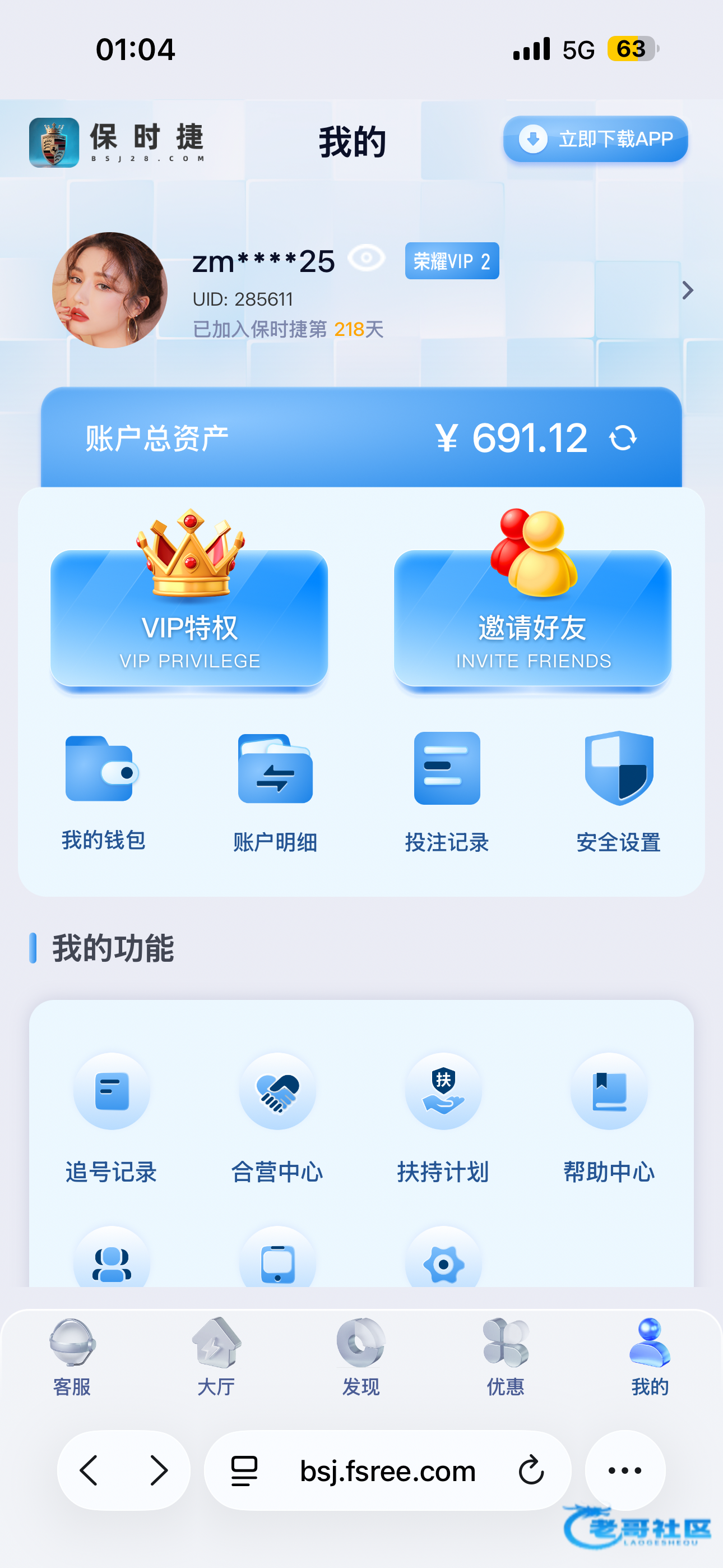Viewport: 723px width, 1568px height.
Task: Switch to the 发现 tab
Action: [361, 1357]
